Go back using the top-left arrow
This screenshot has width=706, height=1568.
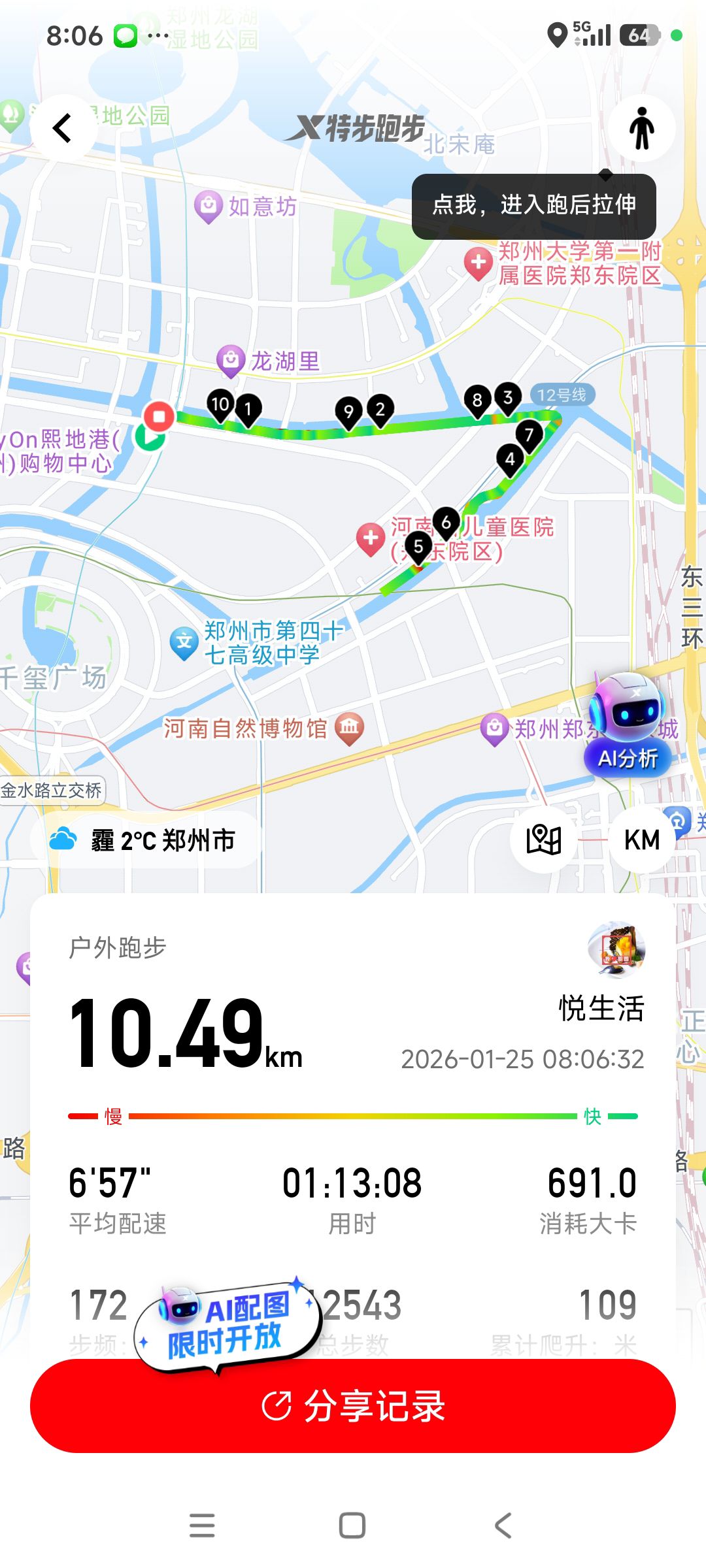pos(63,128)
